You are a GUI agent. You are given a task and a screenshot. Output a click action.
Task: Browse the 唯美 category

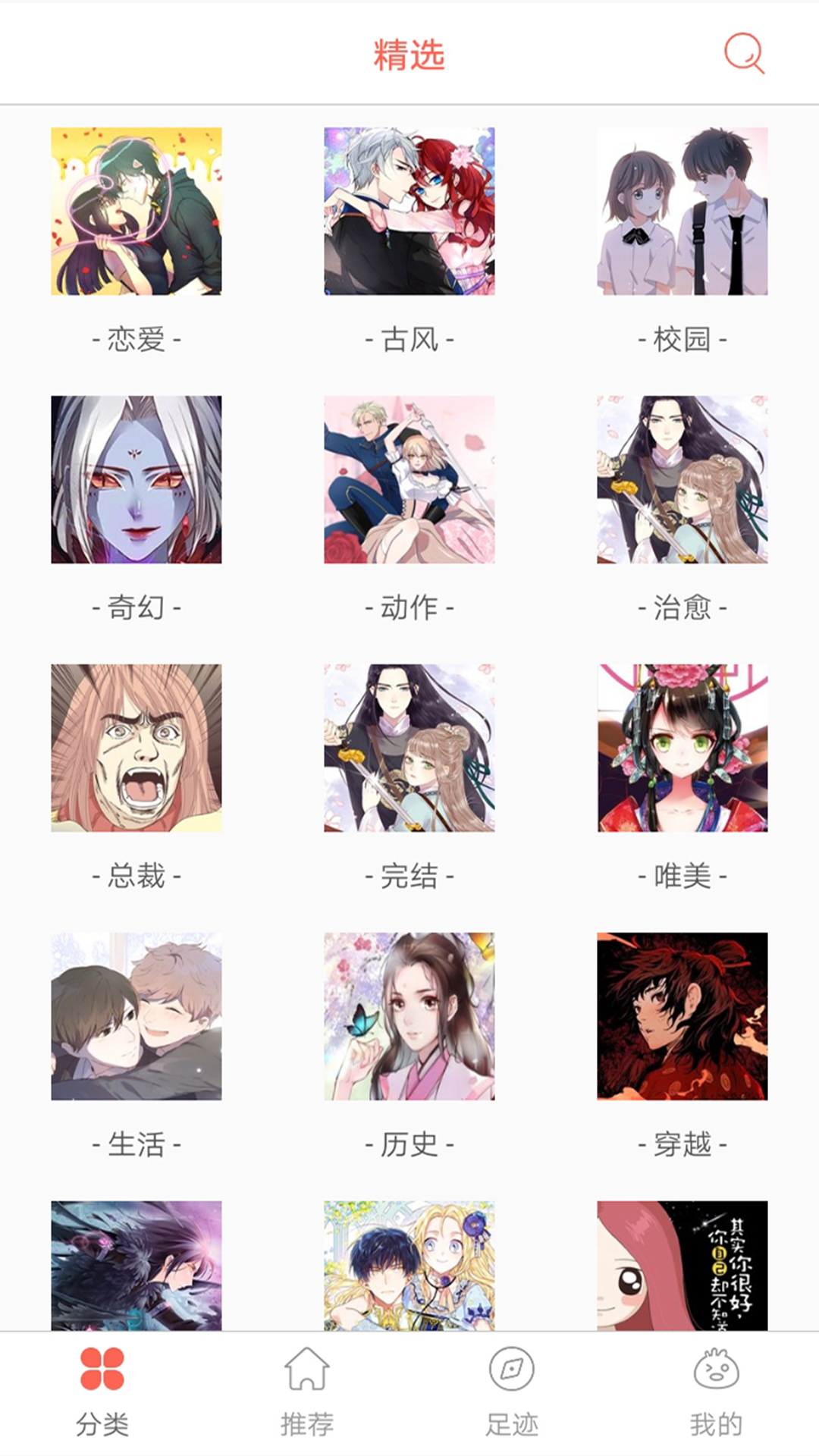click(682, 748)
